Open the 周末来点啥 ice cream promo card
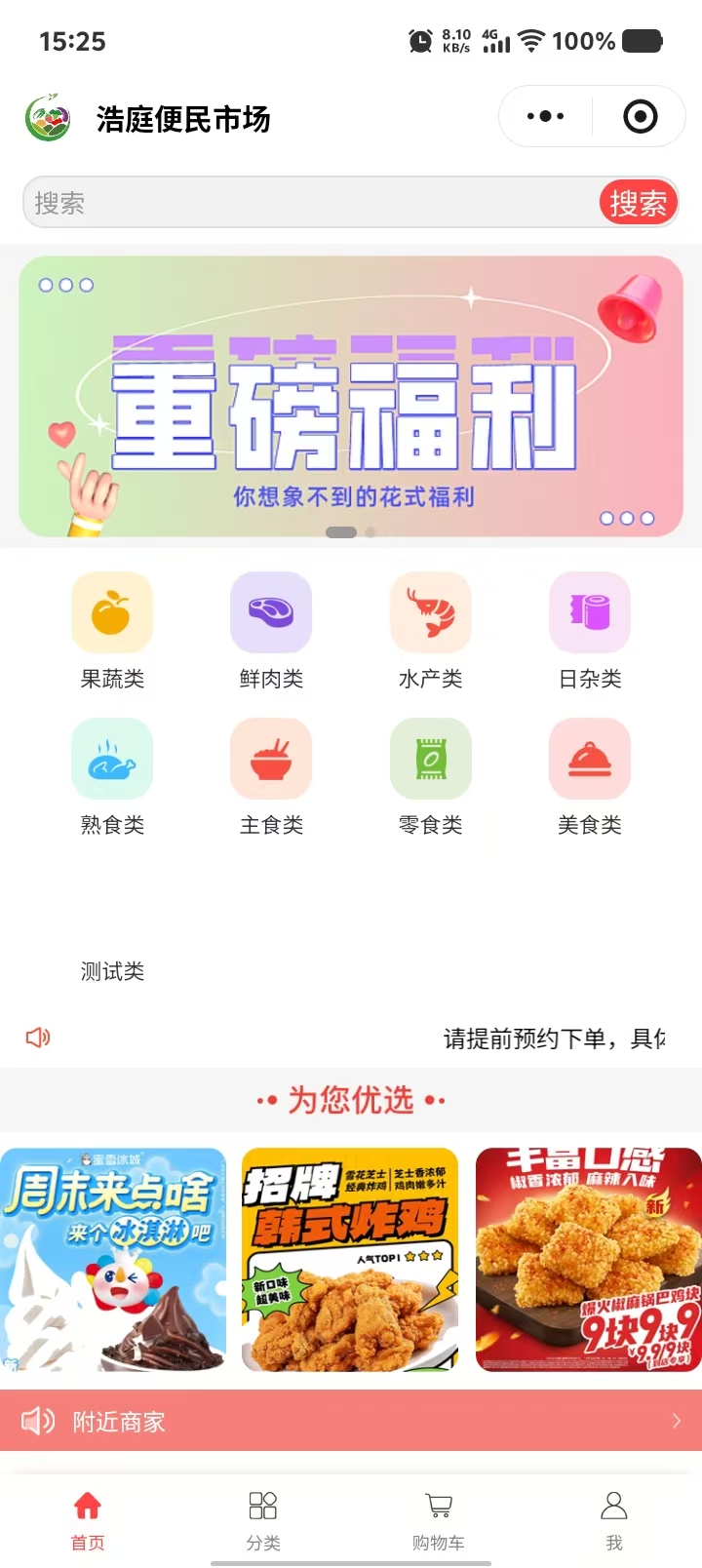 point(113,1259)
